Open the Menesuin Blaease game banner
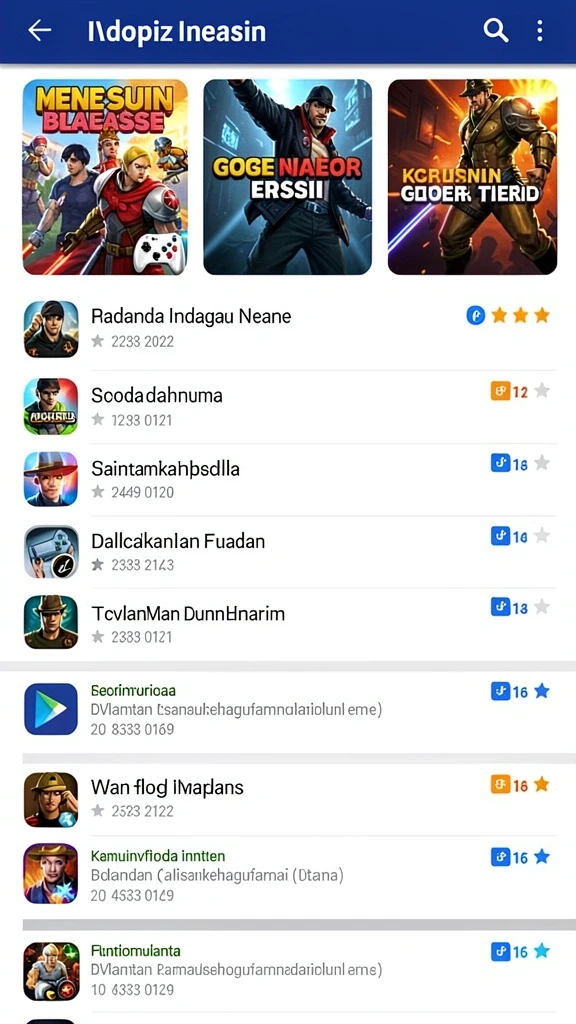Image resolution: width=576 pixels, height=1024 pixels. tap(105, 177)
